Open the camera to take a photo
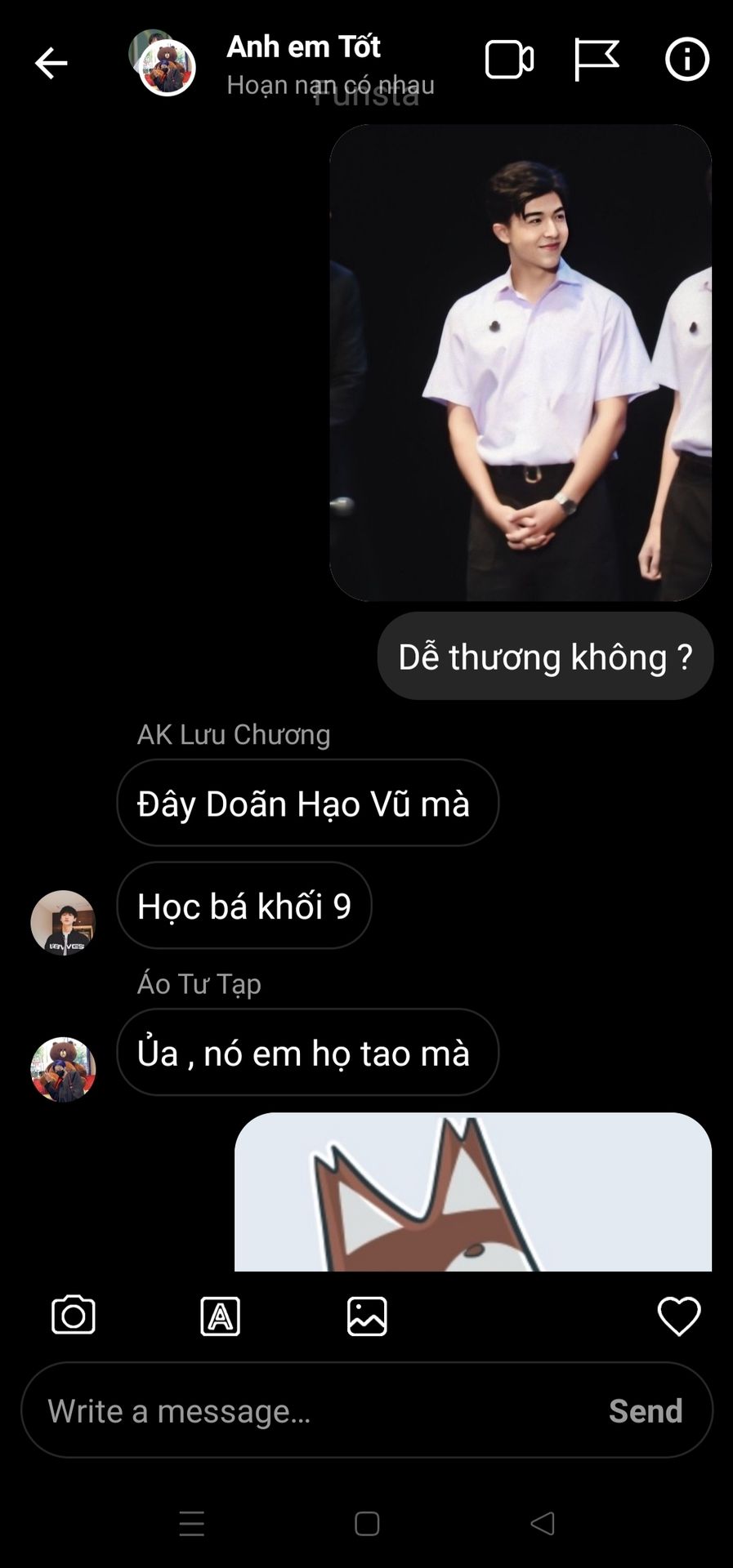733x1568 pixels. pos(74,1316)
